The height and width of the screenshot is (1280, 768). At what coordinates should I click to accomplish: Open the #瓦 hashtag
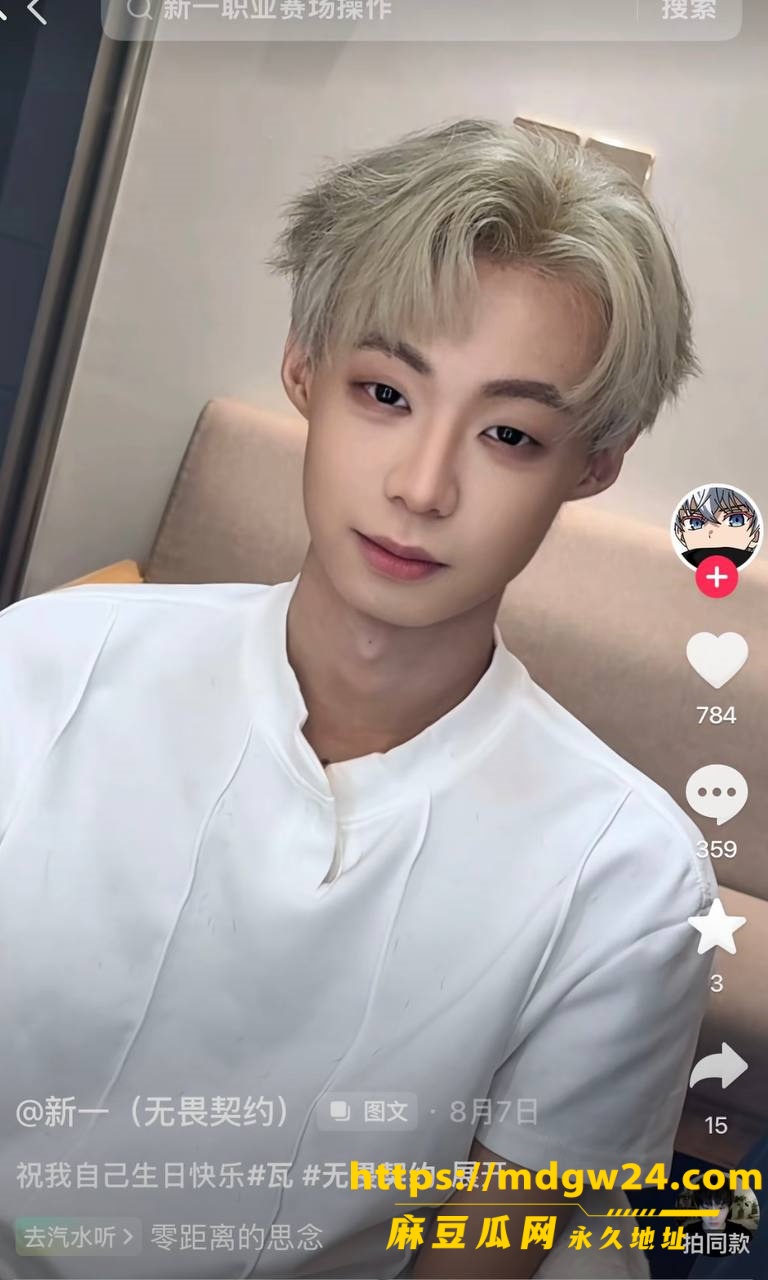click(x=271, y=1175)
